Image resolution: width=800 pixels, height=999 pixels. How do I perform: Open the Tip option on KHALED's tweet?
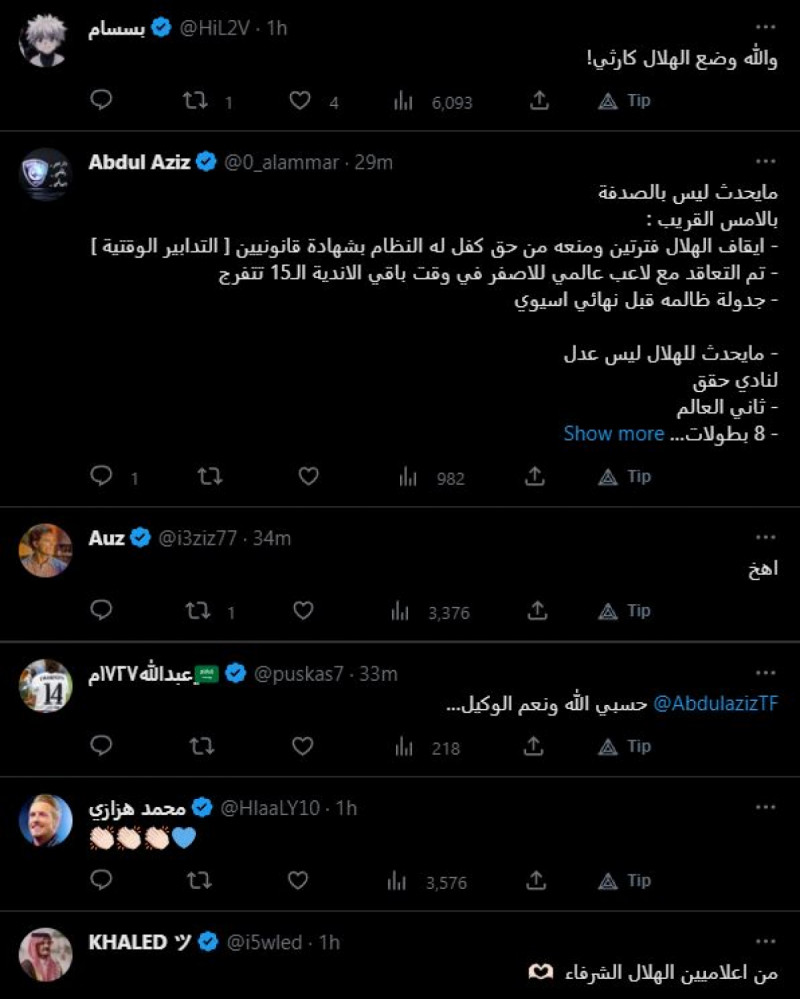click(x=625, y=995)
